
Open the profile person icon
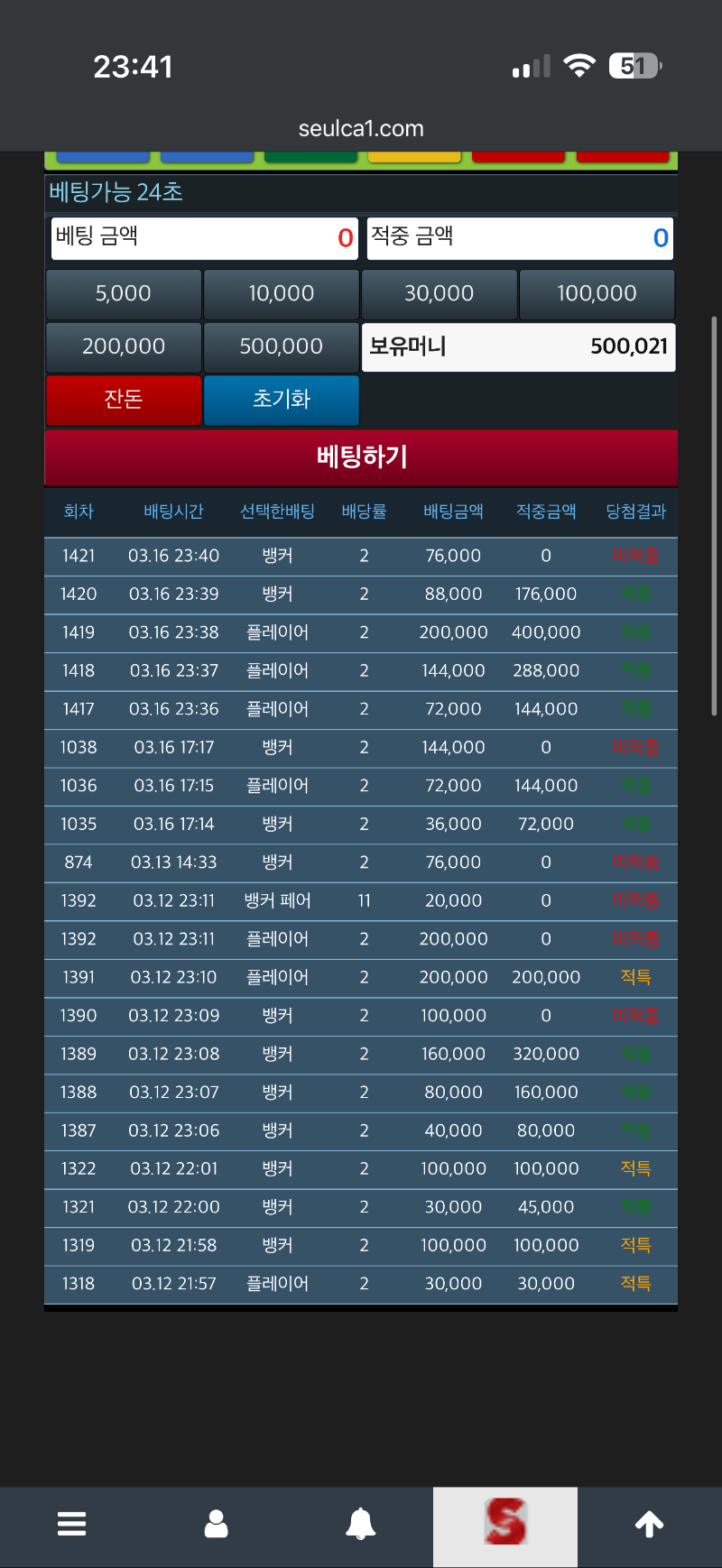(217, 1524)
